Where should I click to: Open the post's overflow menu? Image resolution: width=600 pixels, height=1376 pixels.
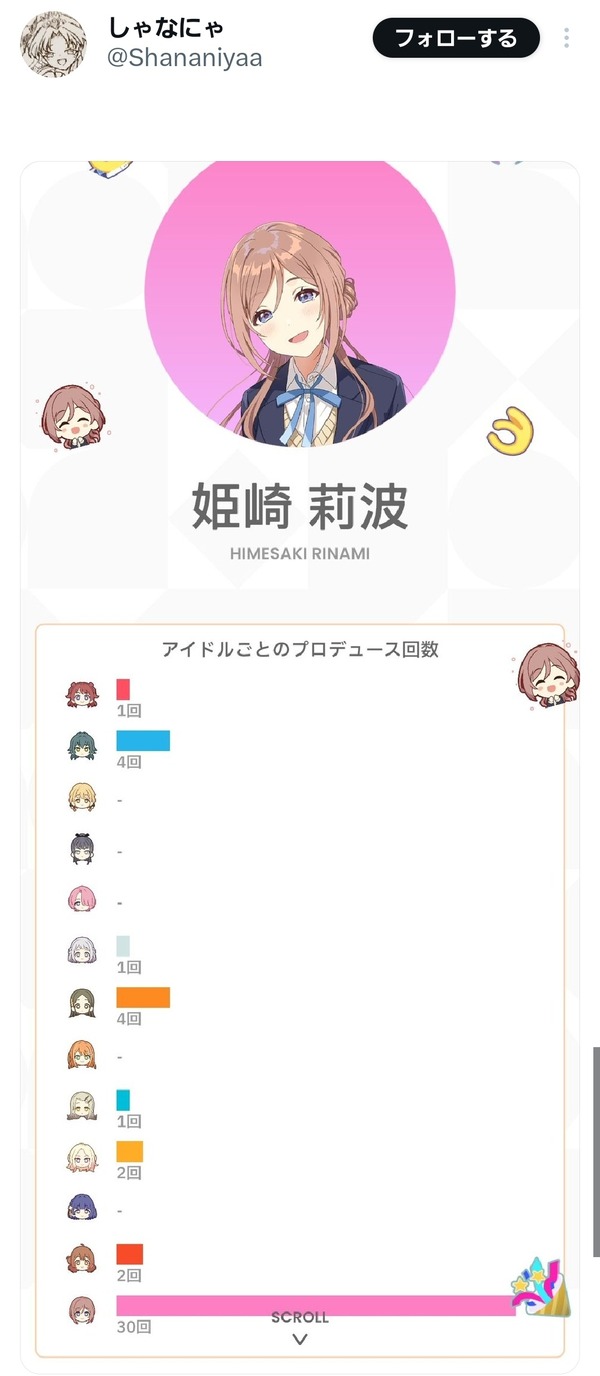pos(567,39)
